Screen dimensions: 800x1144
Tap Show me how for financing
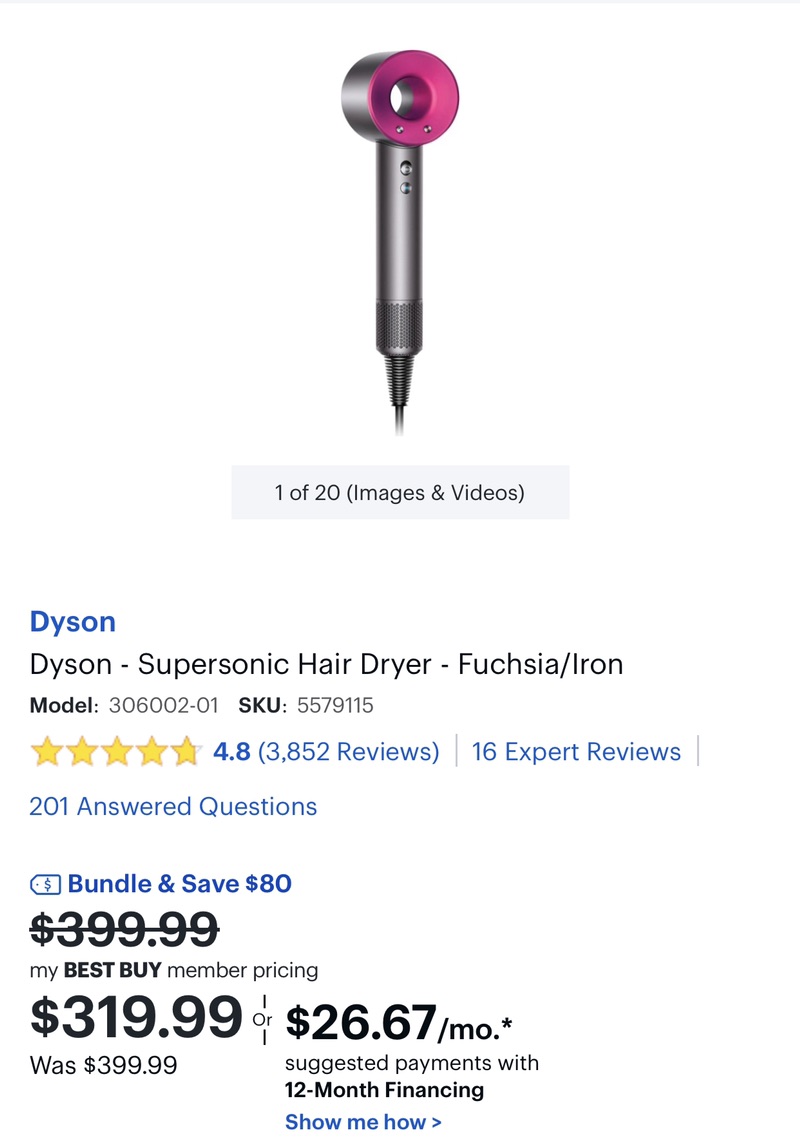(363, 1122)
